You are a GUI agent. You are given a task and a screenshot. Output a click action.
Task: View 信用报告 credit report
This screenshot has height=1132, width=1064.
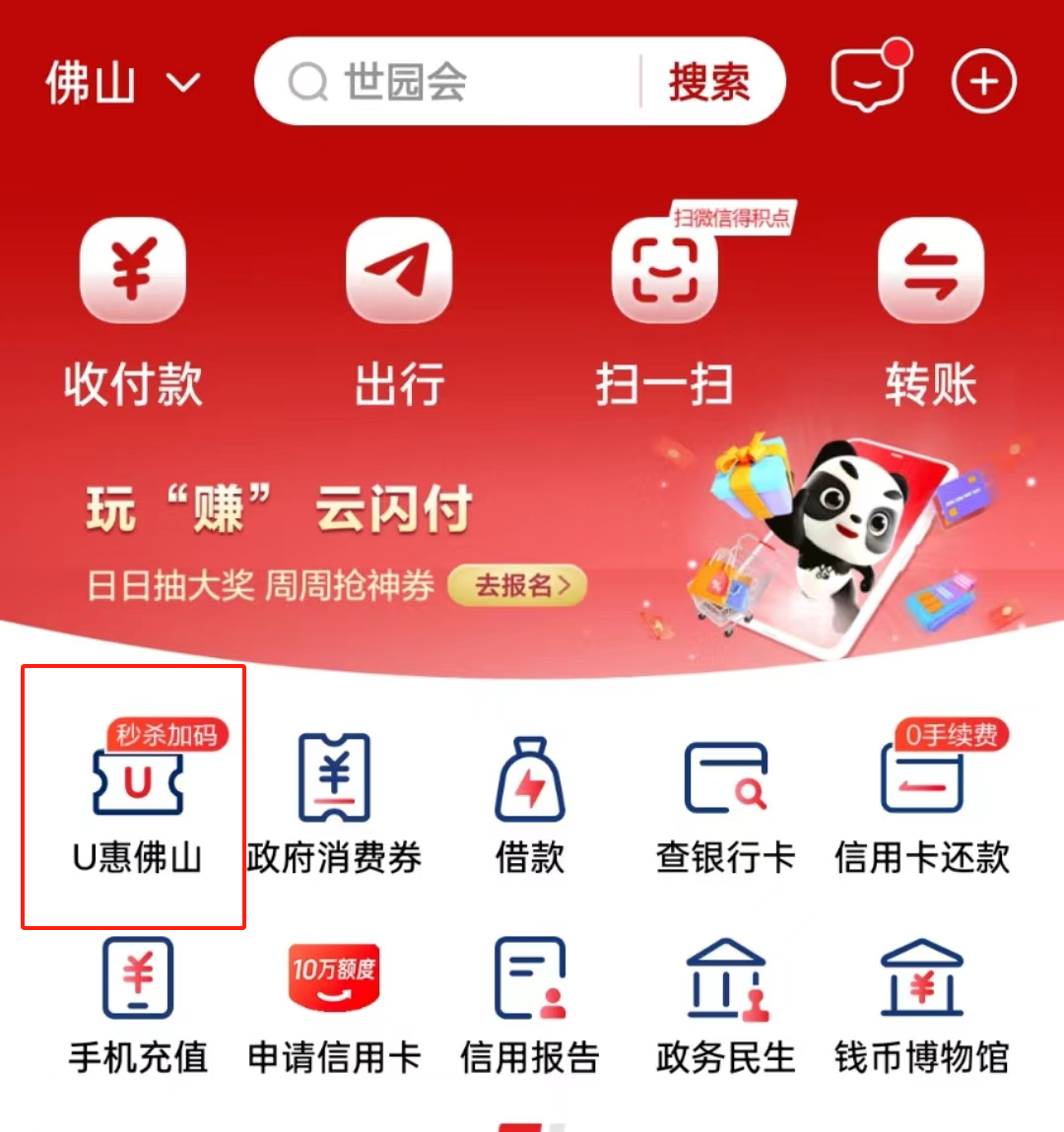pyautogui.click(x=530, y=1005)
